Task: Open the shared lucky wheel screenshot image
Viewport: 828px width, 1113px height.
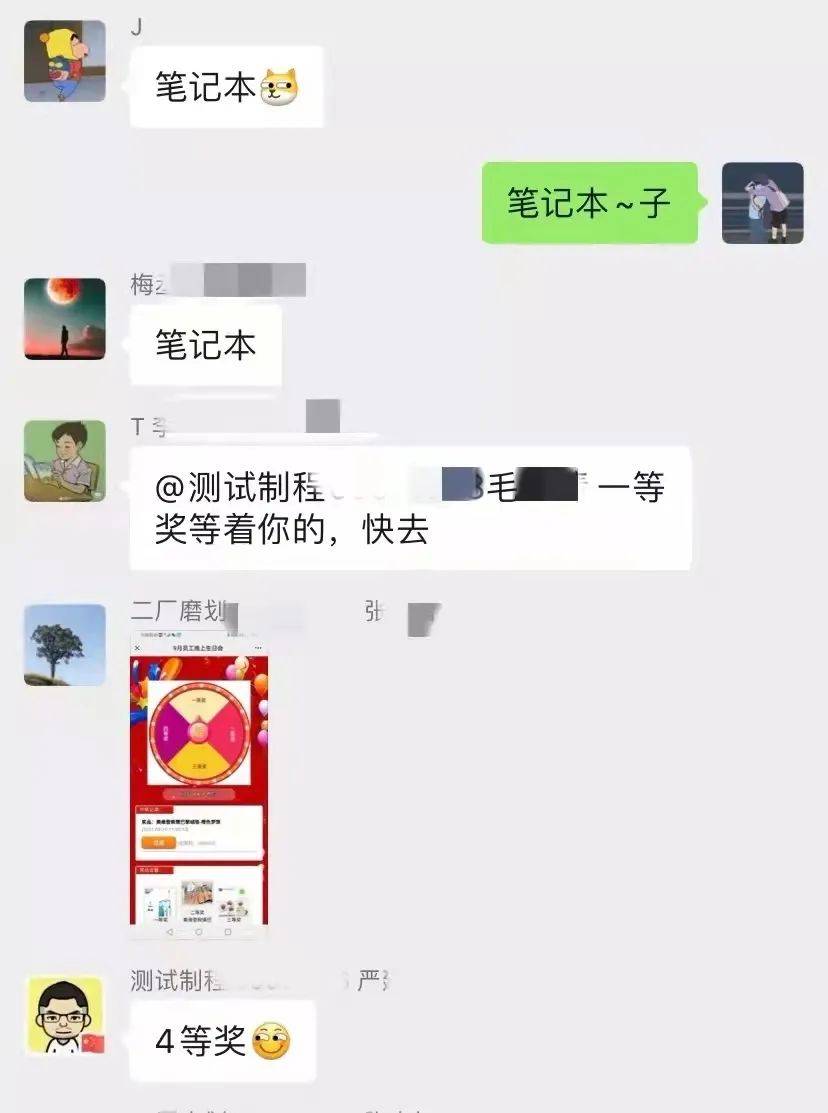Action: pos(199,783)
